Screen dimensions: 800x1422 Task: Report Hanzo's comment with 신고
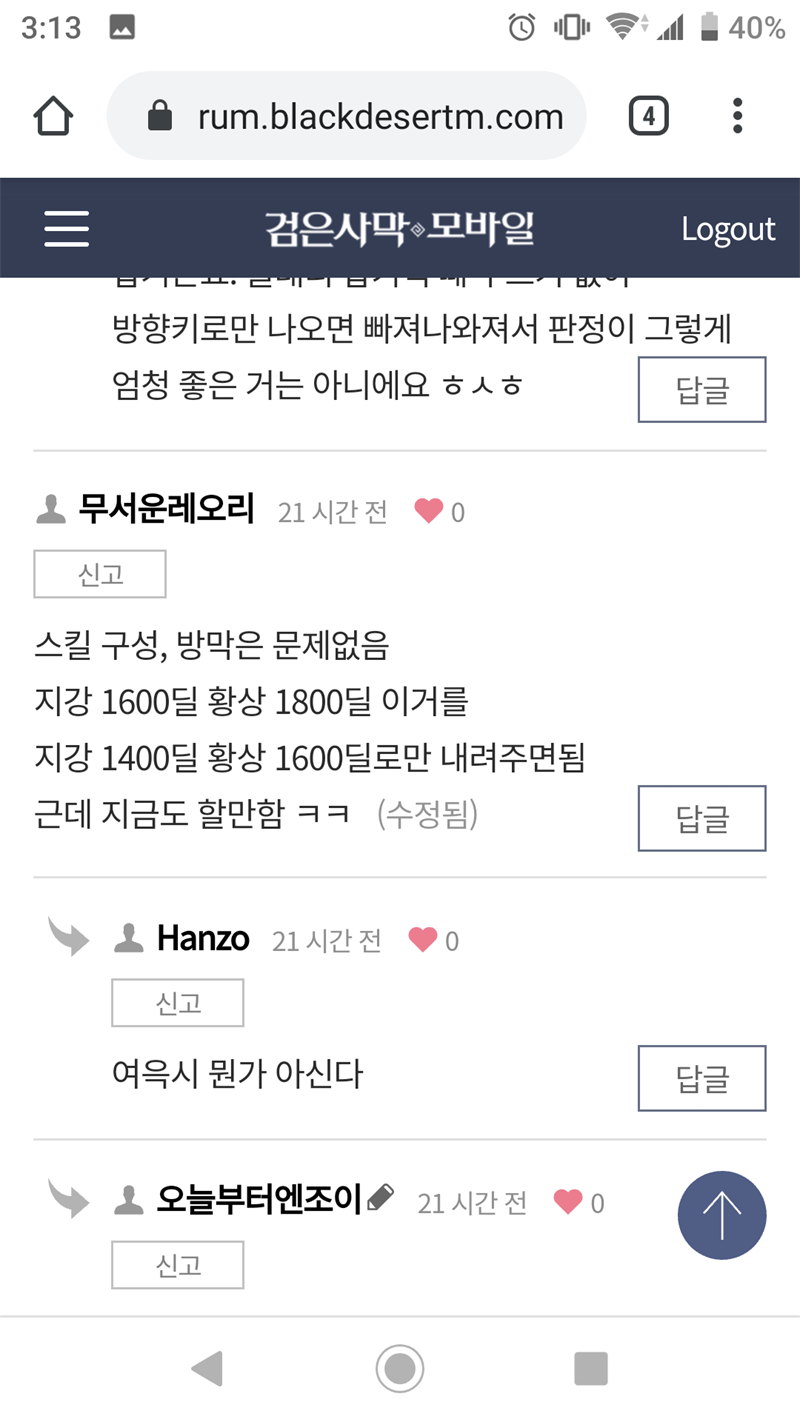pos(178,1003)
